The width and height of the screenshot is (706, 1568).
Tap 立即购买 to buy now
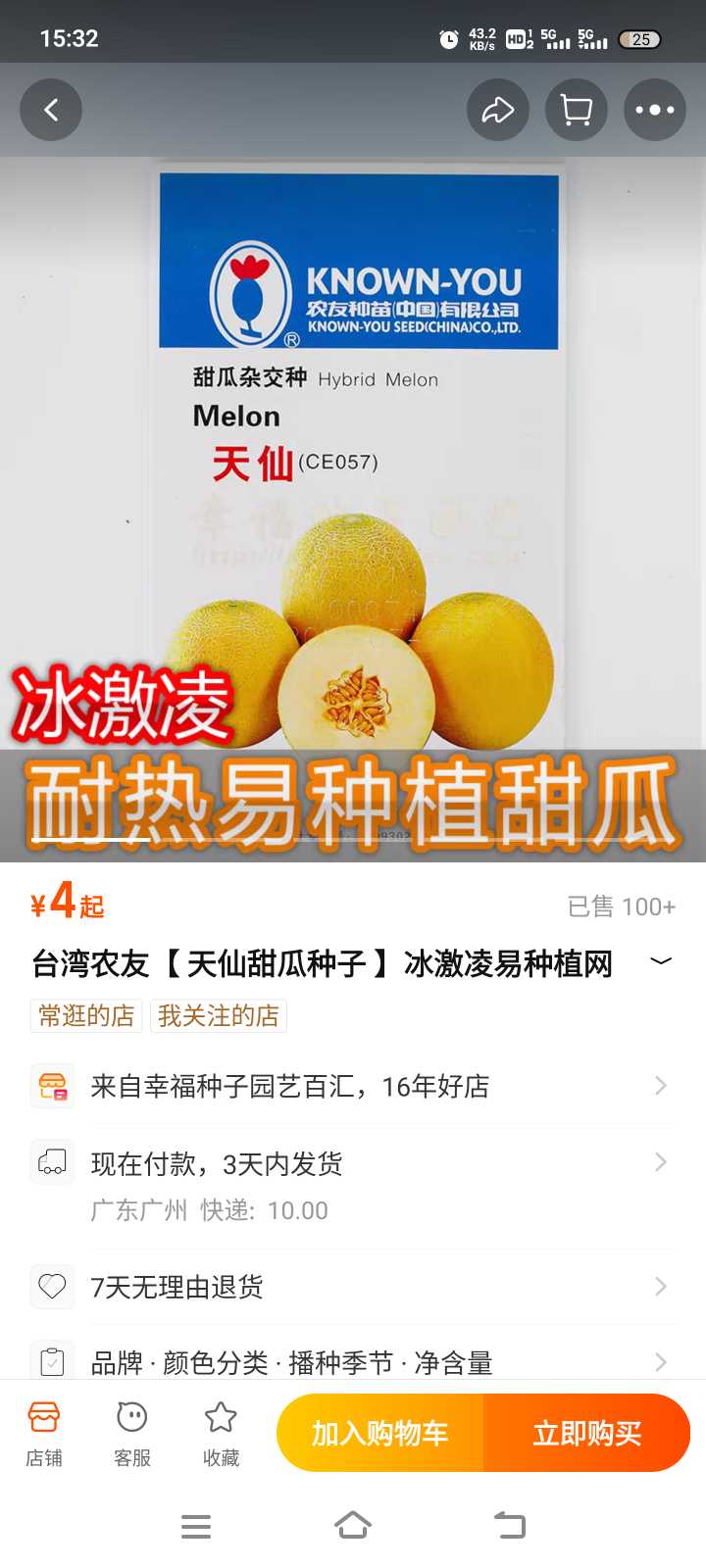(586, 1434)
